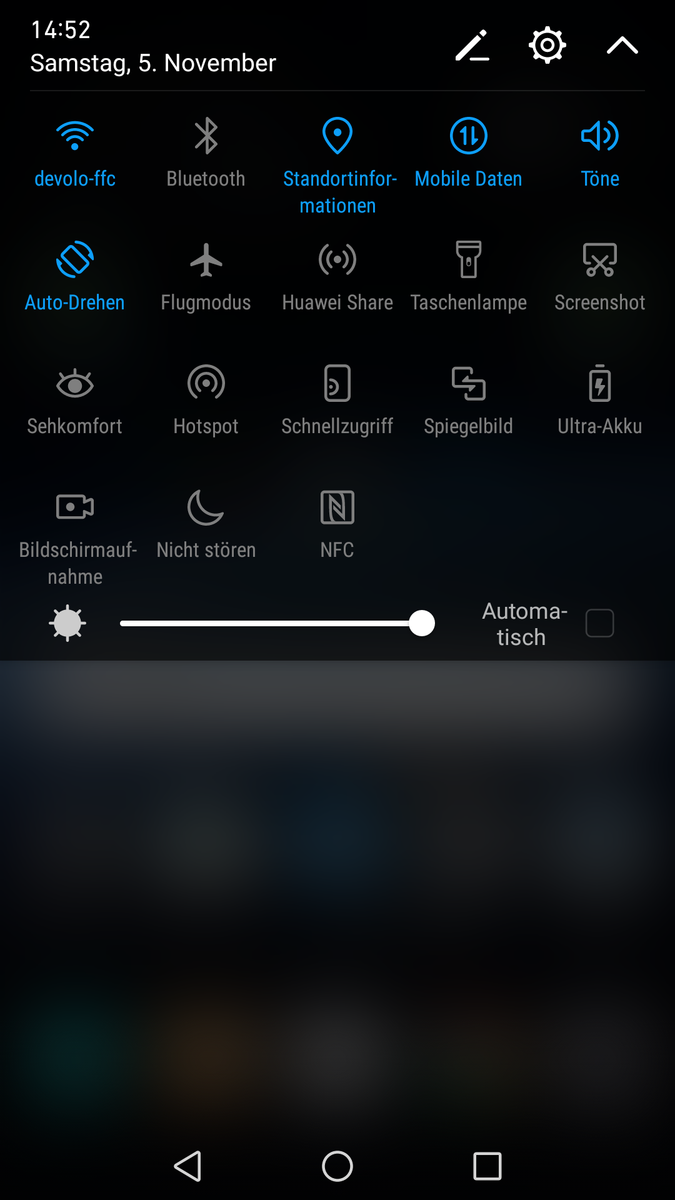Toggle the Töne sound mode
The width and height of the screenshot is (675, 1200).
600,136
